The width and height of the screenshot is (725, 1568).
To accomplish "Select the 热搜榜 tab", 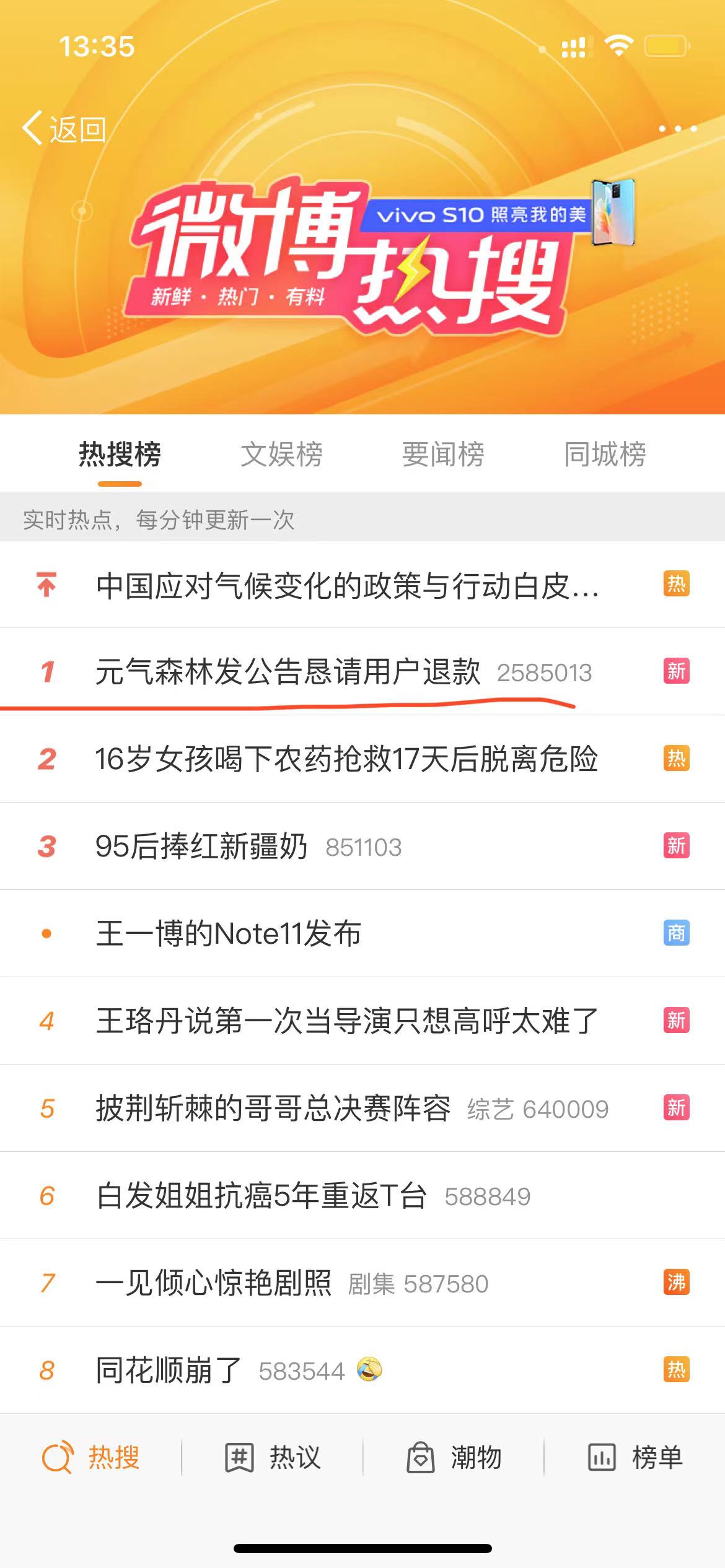I will 120,455.
